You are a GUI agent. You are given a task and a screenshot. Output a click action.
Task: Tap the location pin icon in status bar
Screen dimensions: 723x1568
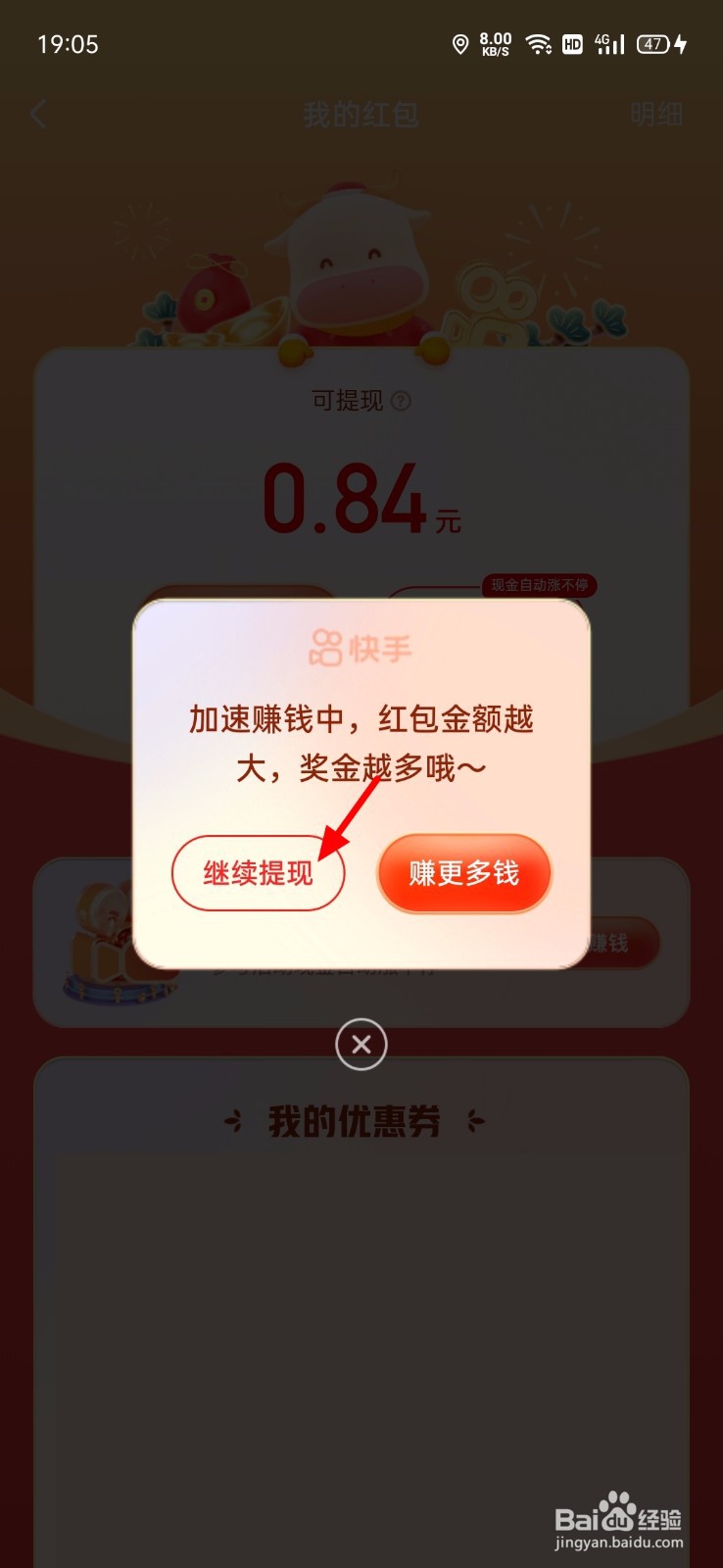(460, 43)
